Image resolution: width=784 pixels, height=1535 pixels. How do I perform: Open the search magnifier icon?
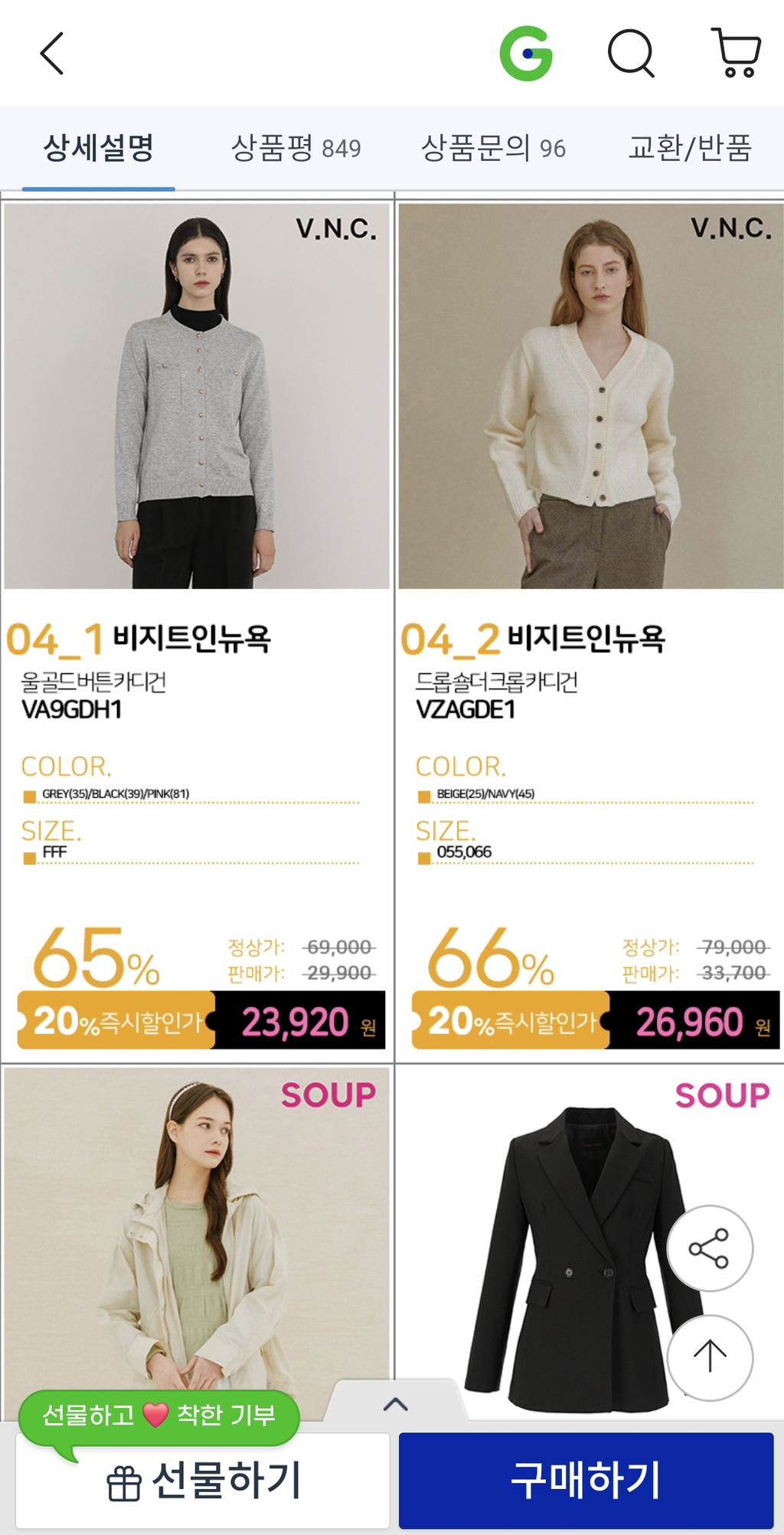(632, 54)
